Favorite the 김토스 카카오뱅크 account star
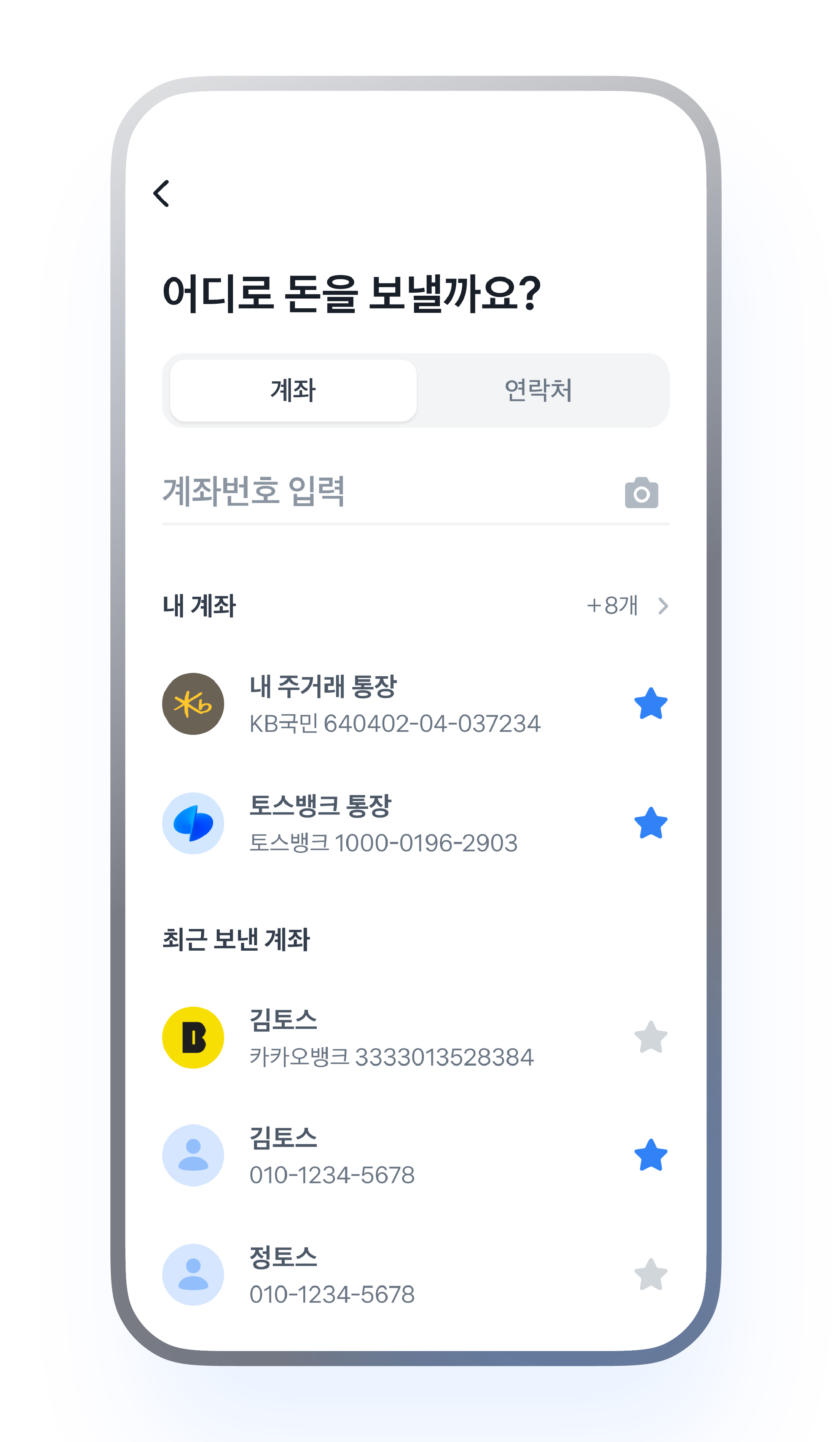The image size is (832, 1442). (x=651, y=1038)
